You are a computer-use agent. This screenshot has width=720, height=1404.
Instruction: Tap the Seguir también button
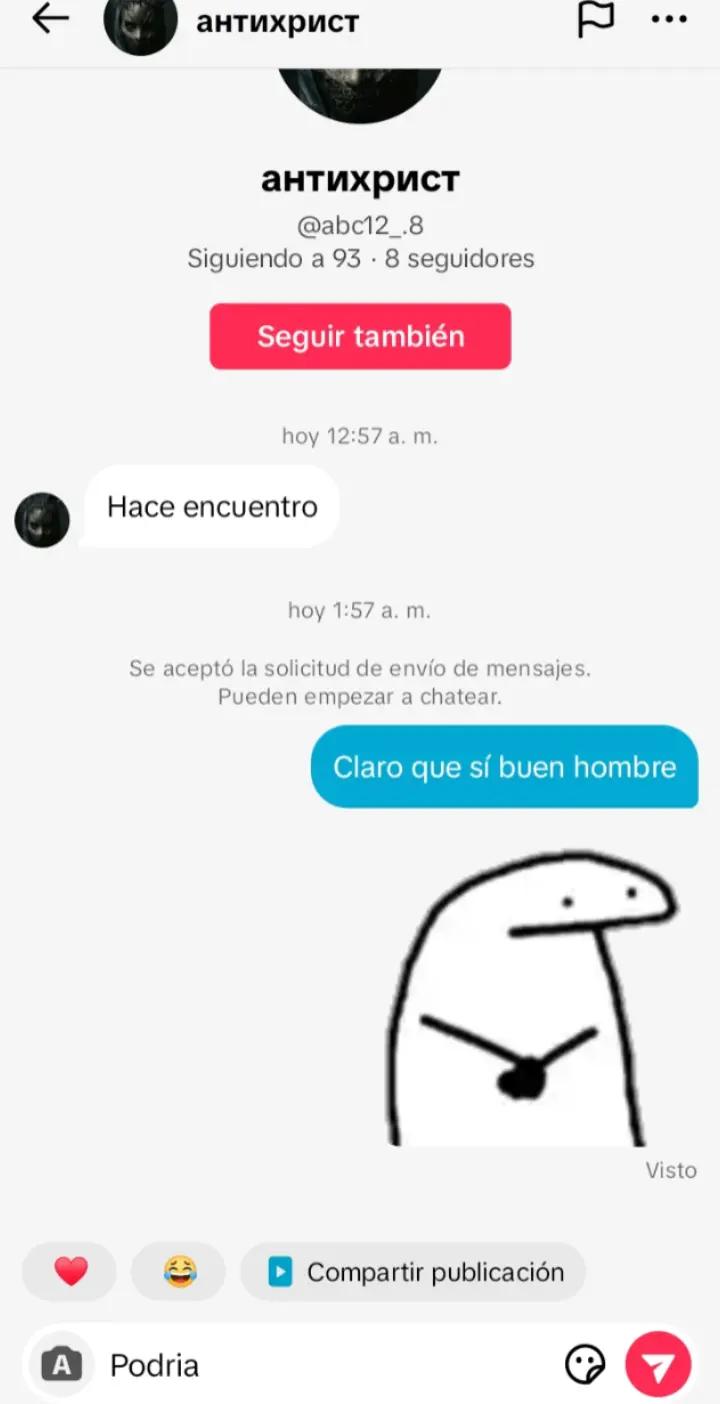(x=360, y=336)
